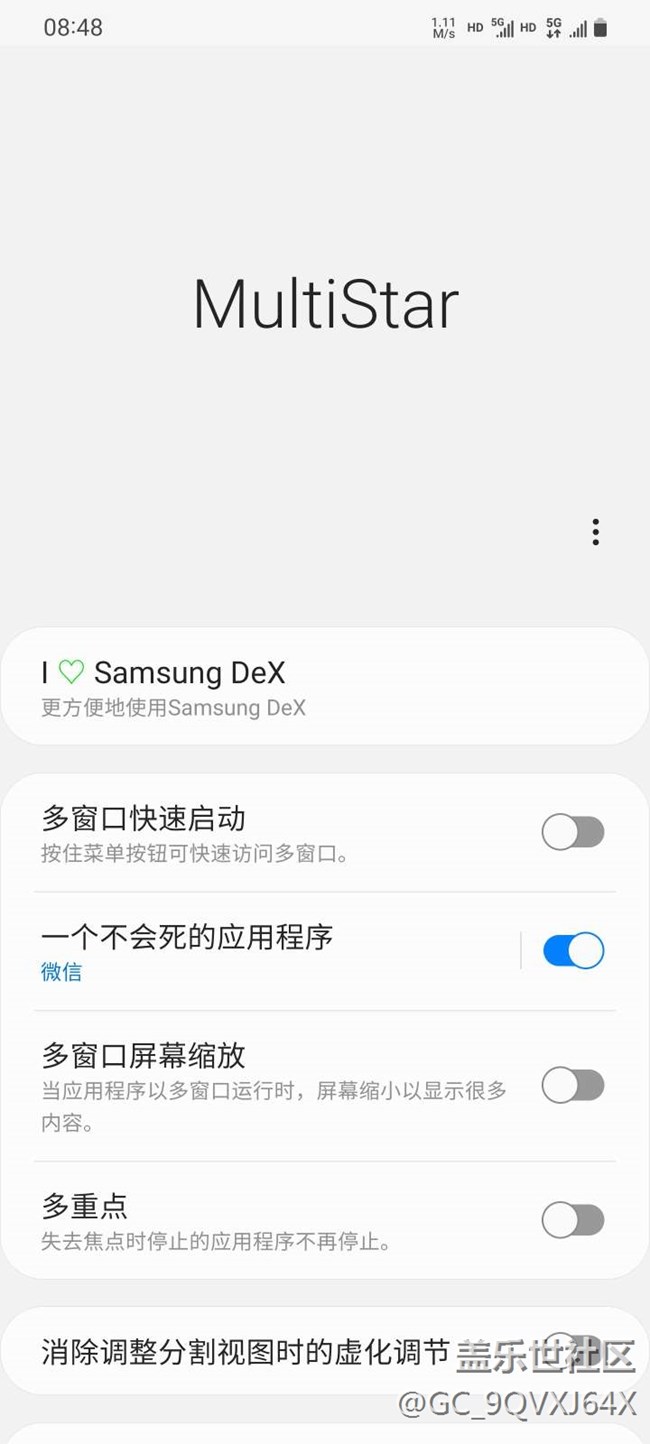Open the I ♡ Samsung DeX card
Viewport: 650px width, 1444px height.
(x=324, y=688)
